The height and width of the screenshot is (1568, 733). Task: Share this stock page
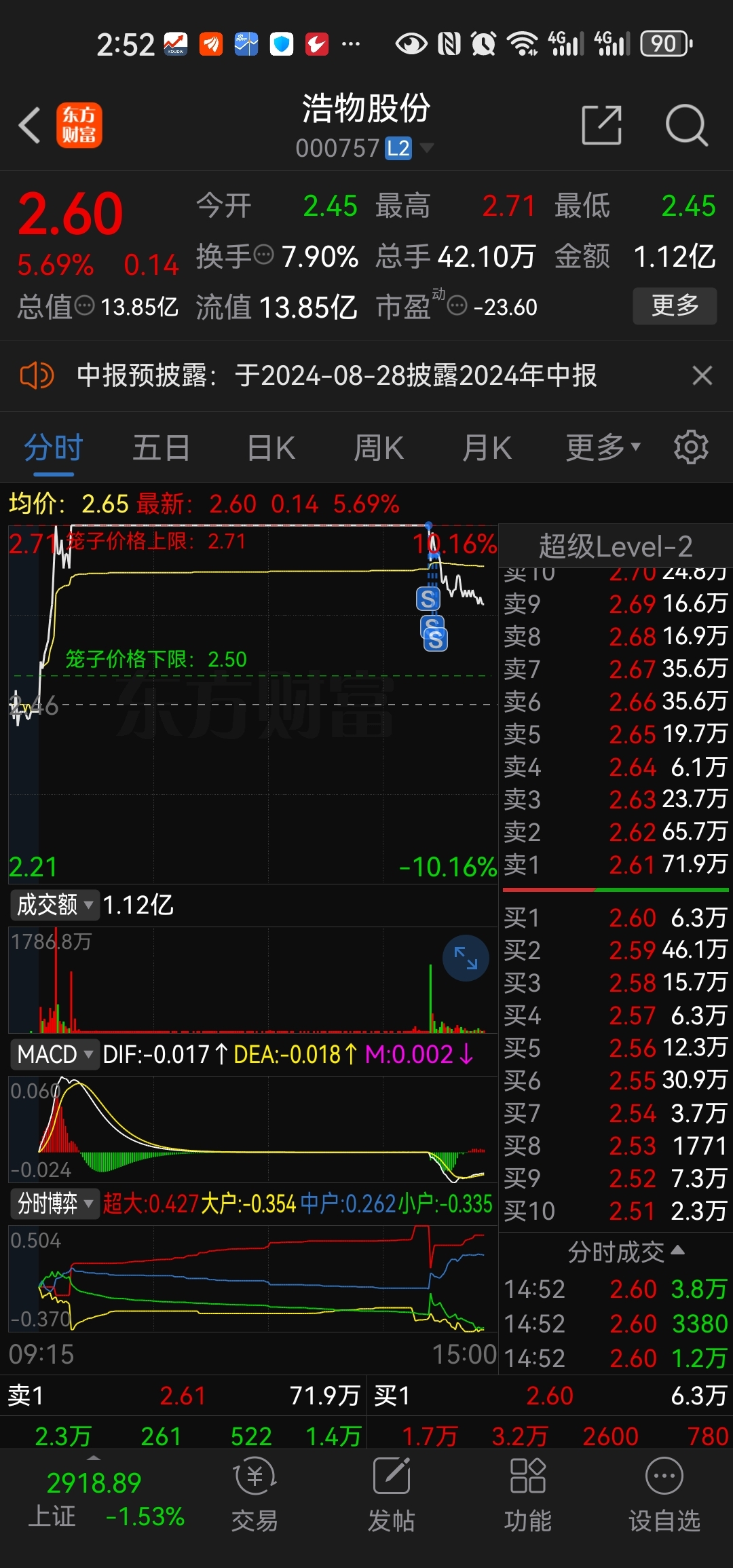(601, 126)
